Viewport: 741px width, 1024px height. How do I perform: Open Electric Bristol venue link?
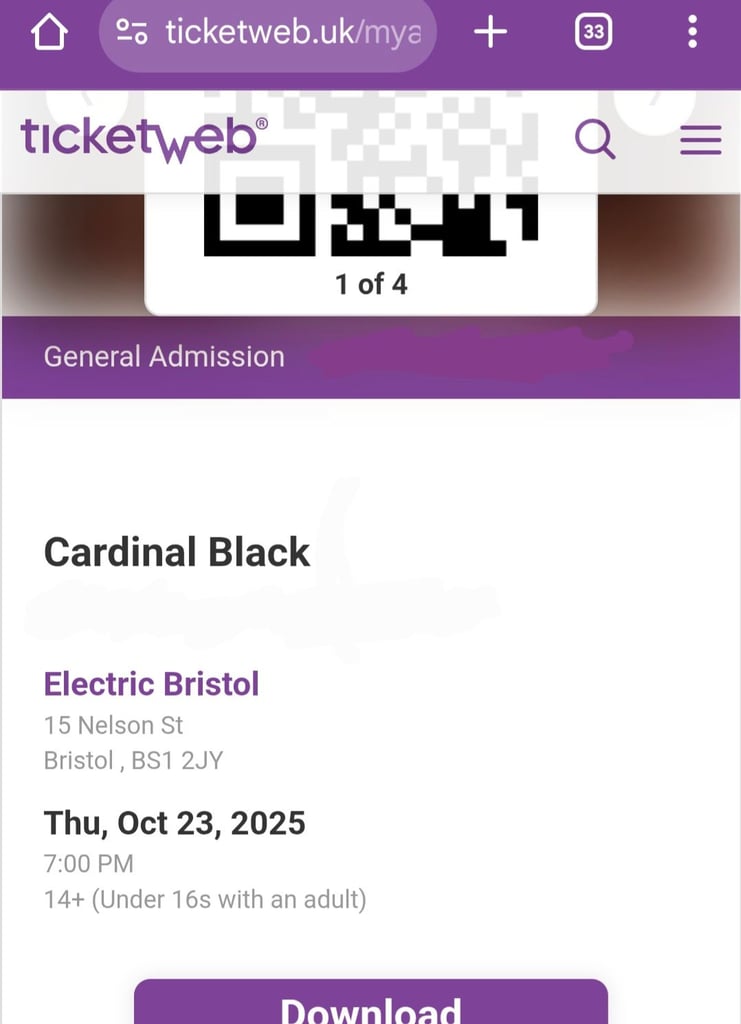coord(151,684)
